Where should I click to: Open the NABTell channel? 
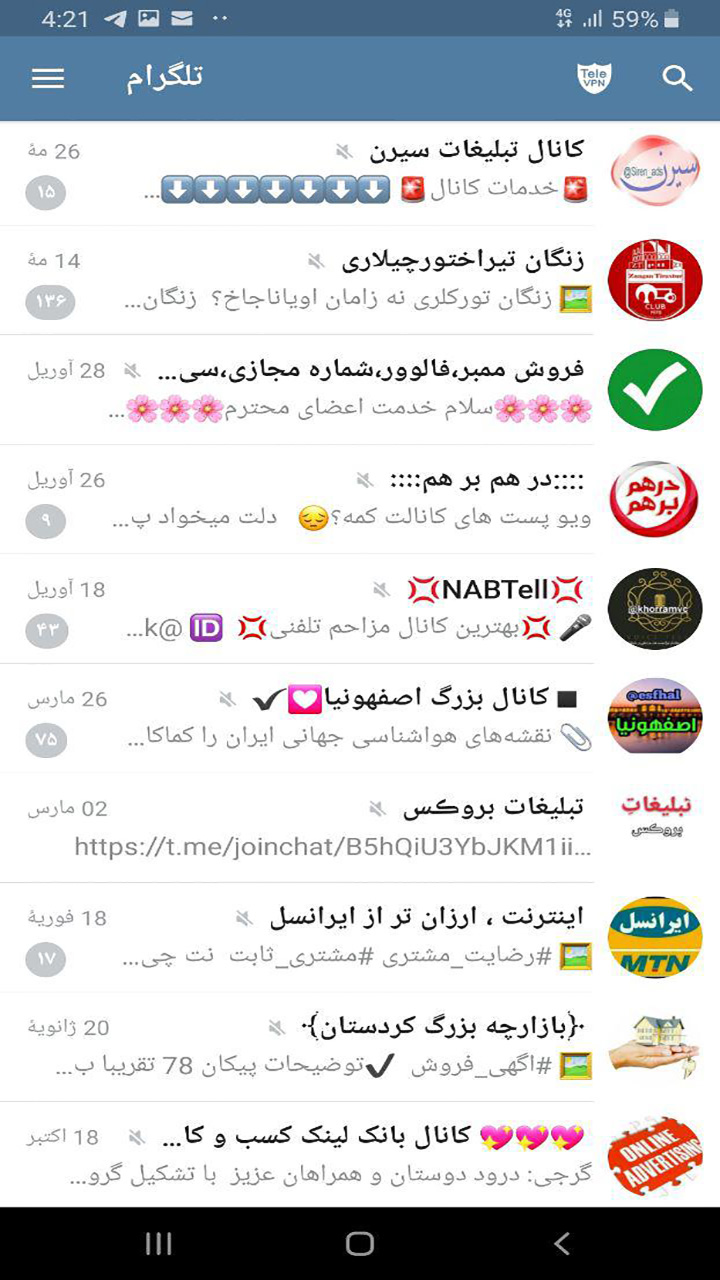(360, 608)
